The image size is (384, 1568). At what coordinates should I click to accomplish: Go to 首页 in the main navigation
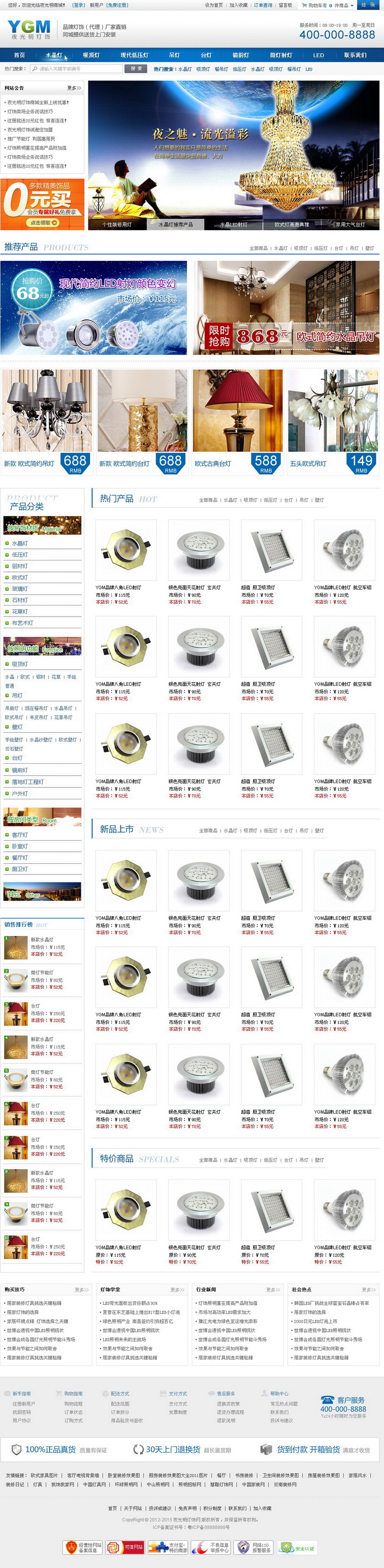coord(19,55)
